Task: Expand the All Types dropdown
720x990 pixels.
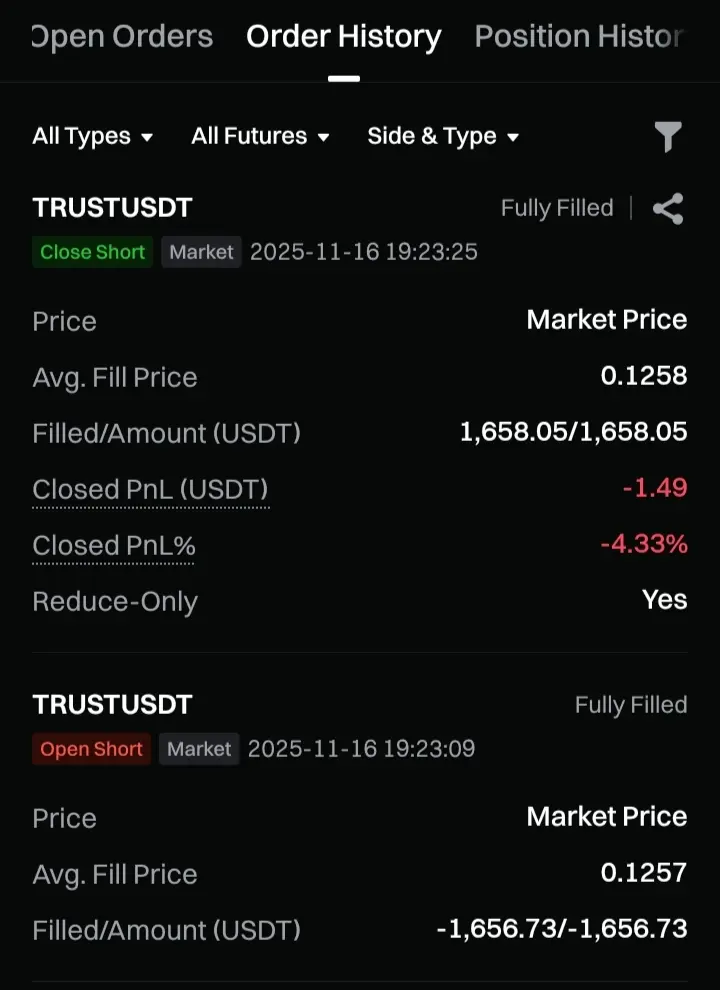Action: coord(93,136)
